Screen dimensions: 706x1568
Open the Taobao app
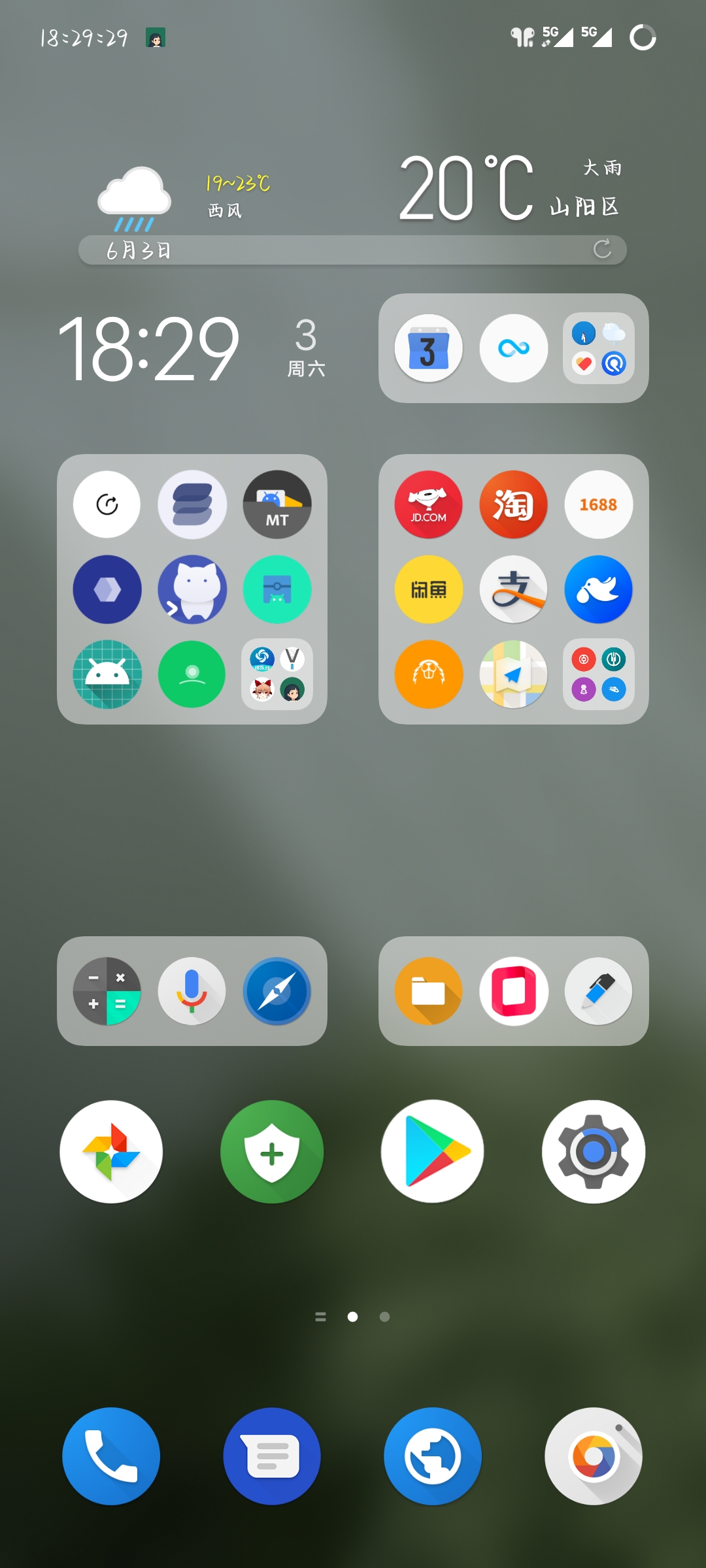click(513, 504)
